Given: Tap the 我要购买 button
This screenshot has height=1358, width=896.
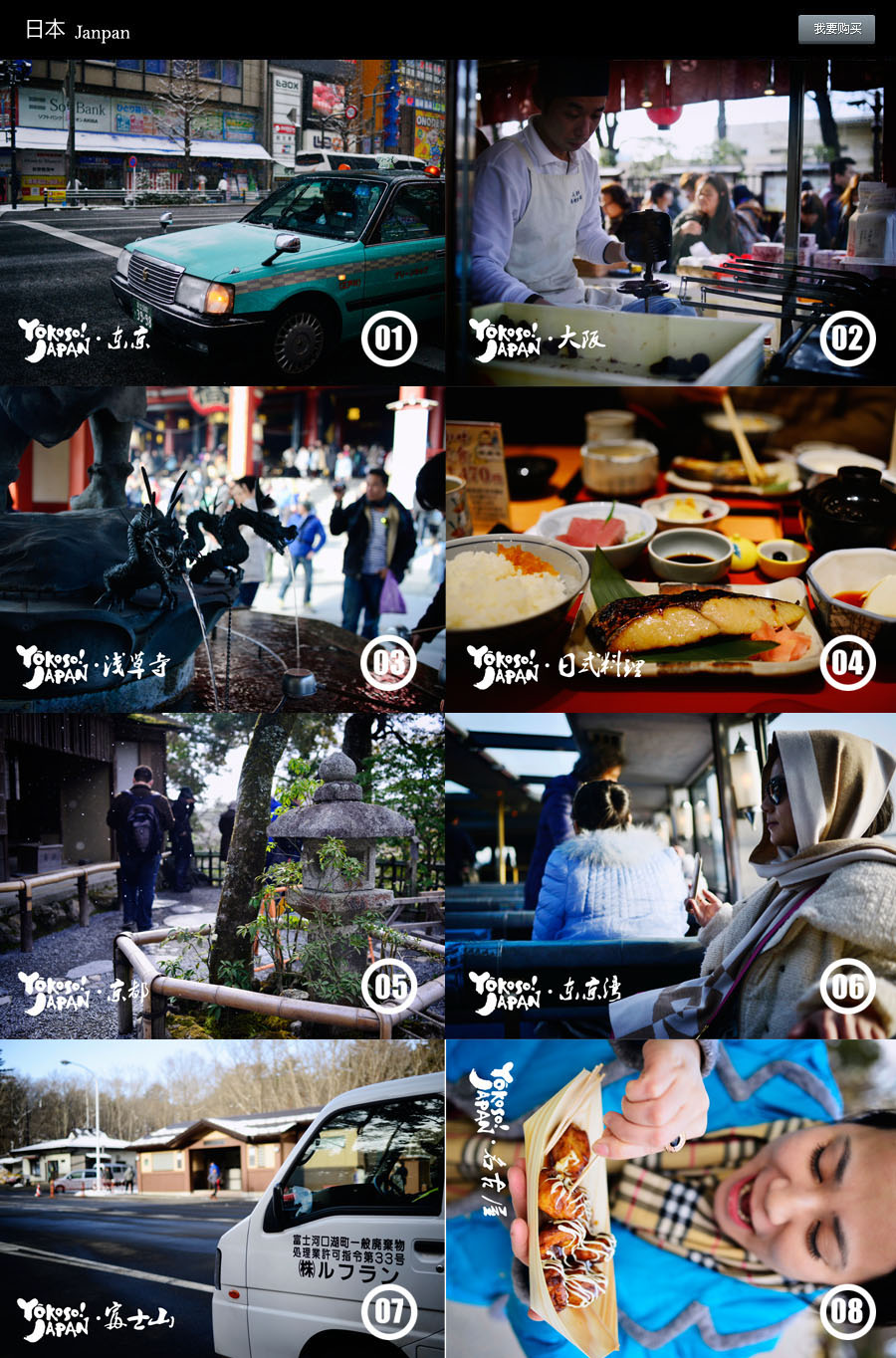Looking at the screenshot, I should [x=836, y=29].
